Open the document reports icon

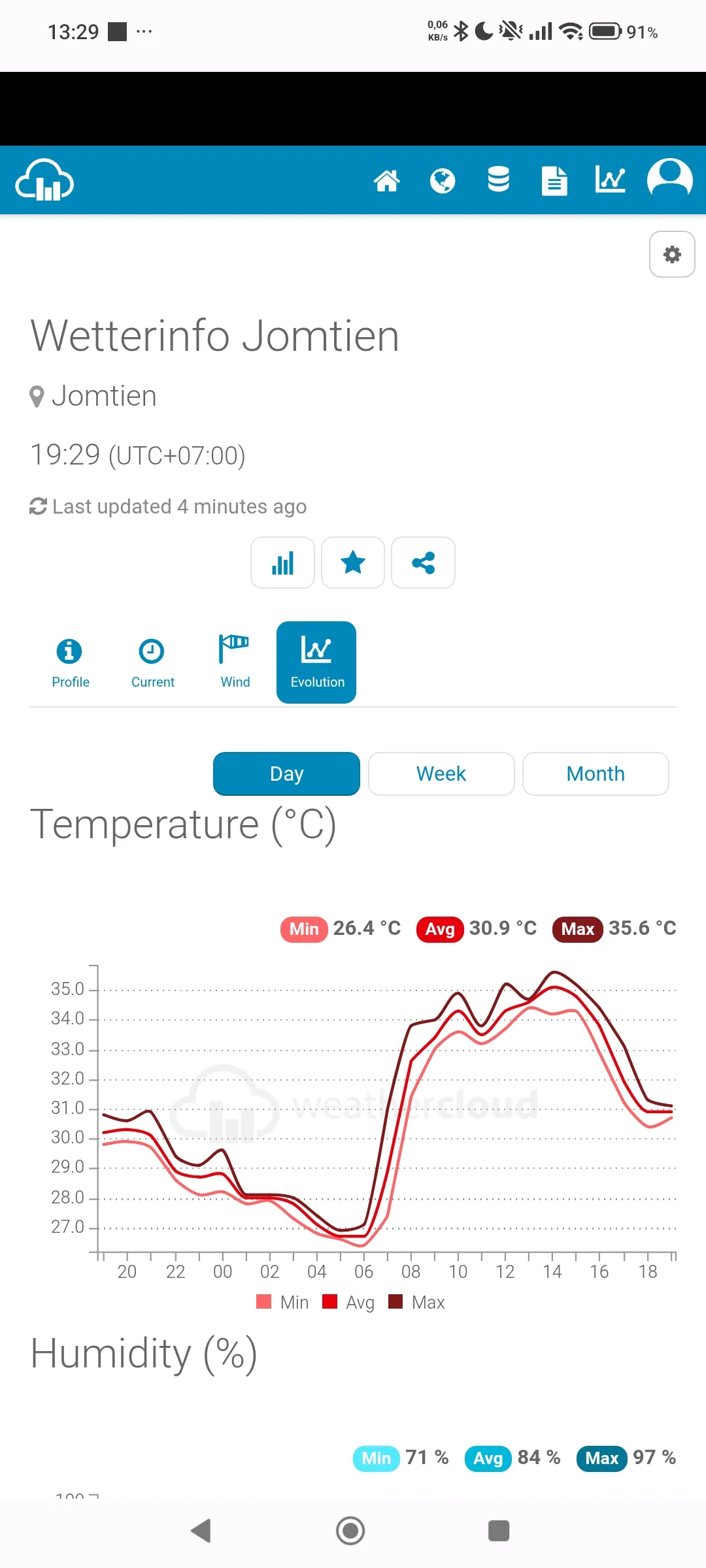coord(554,180)
